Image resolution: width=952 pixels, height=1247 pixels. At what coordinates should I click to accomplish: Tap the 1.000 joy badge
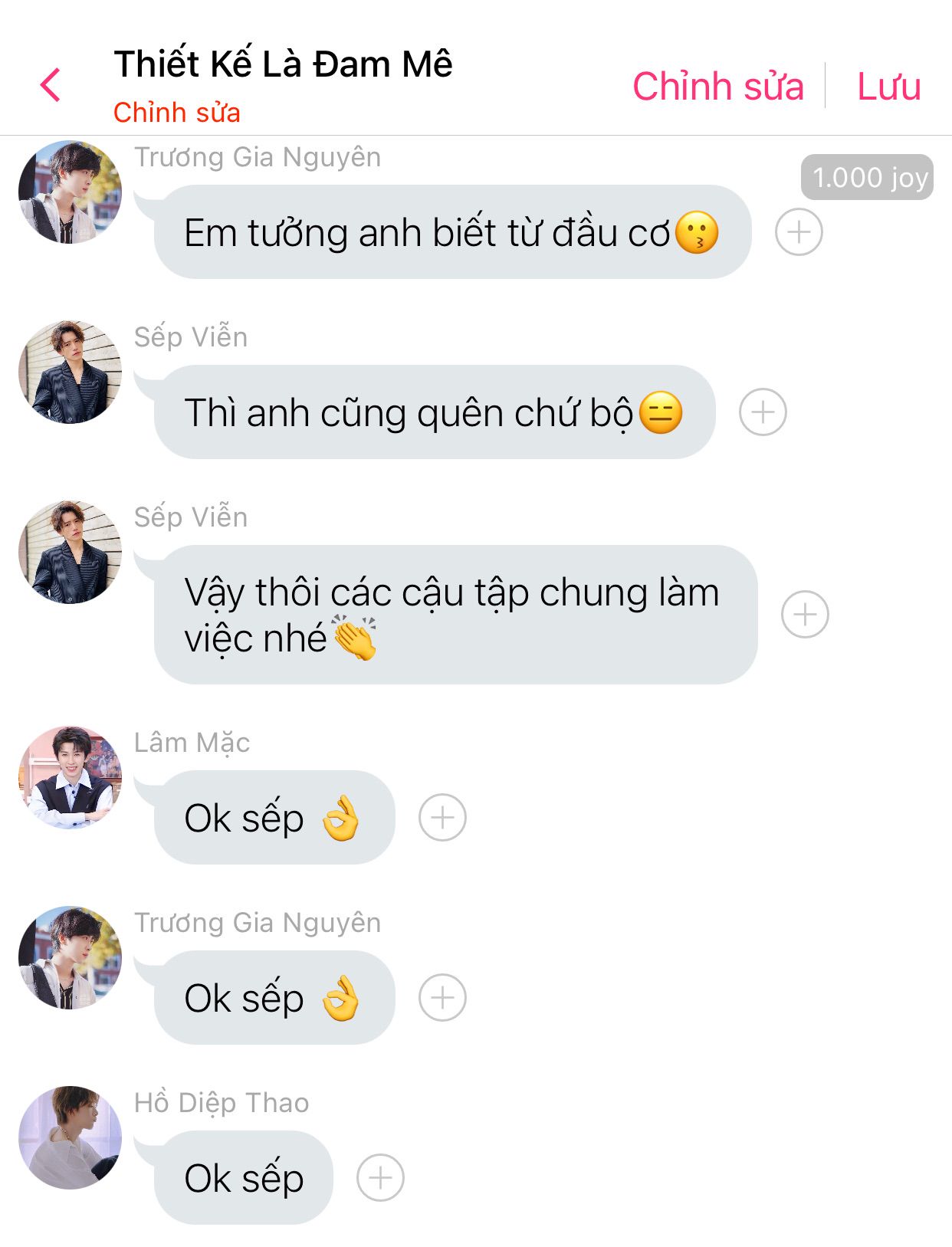click(x=867, y=178)
